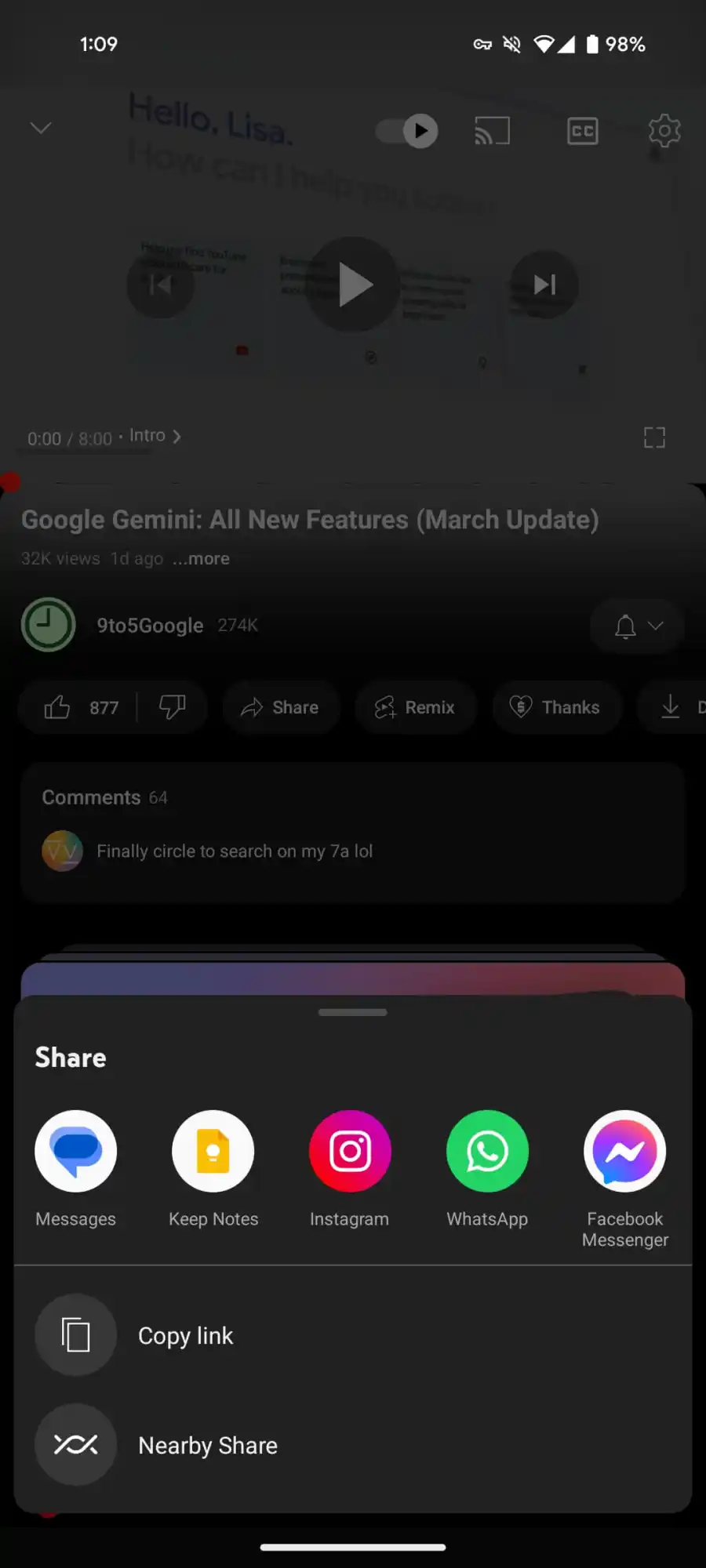This screenshot has width=706, height=1568.
Task: Share to Keep Notes
Action: click(x=213, y=1151)
